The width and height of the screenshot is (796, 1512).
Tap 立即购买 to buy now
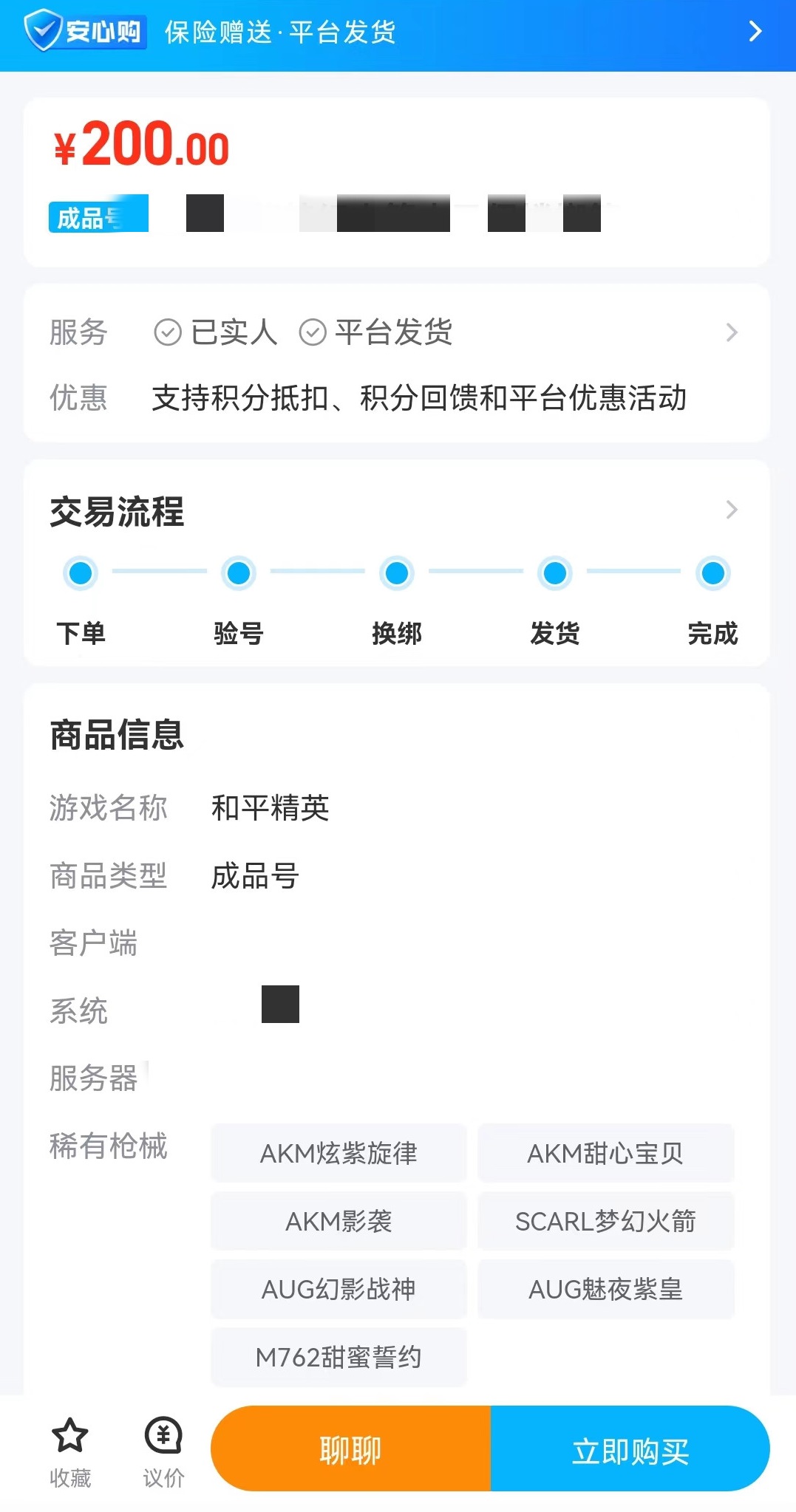[x=630, y=1449]
